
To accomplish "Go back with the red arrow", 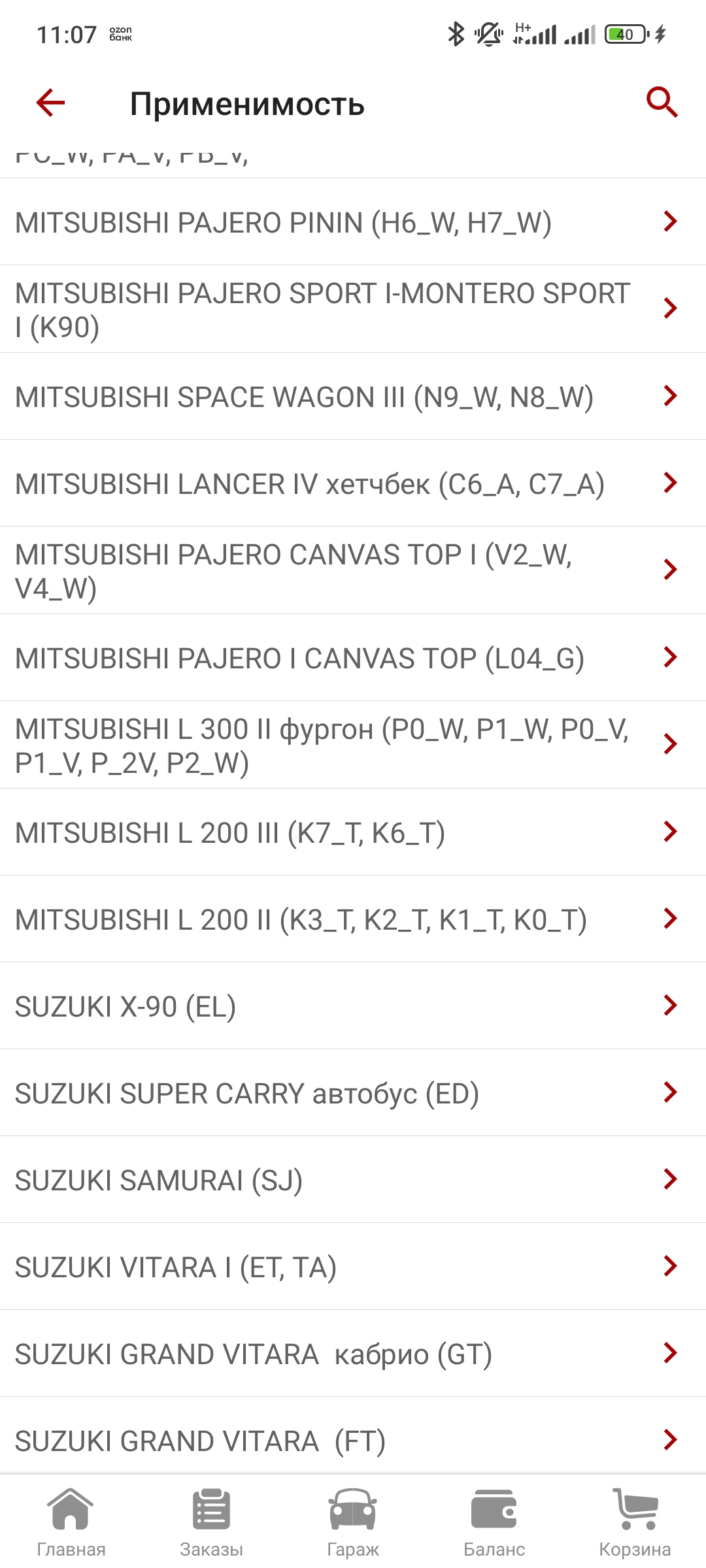I will [x=50, y=103].
